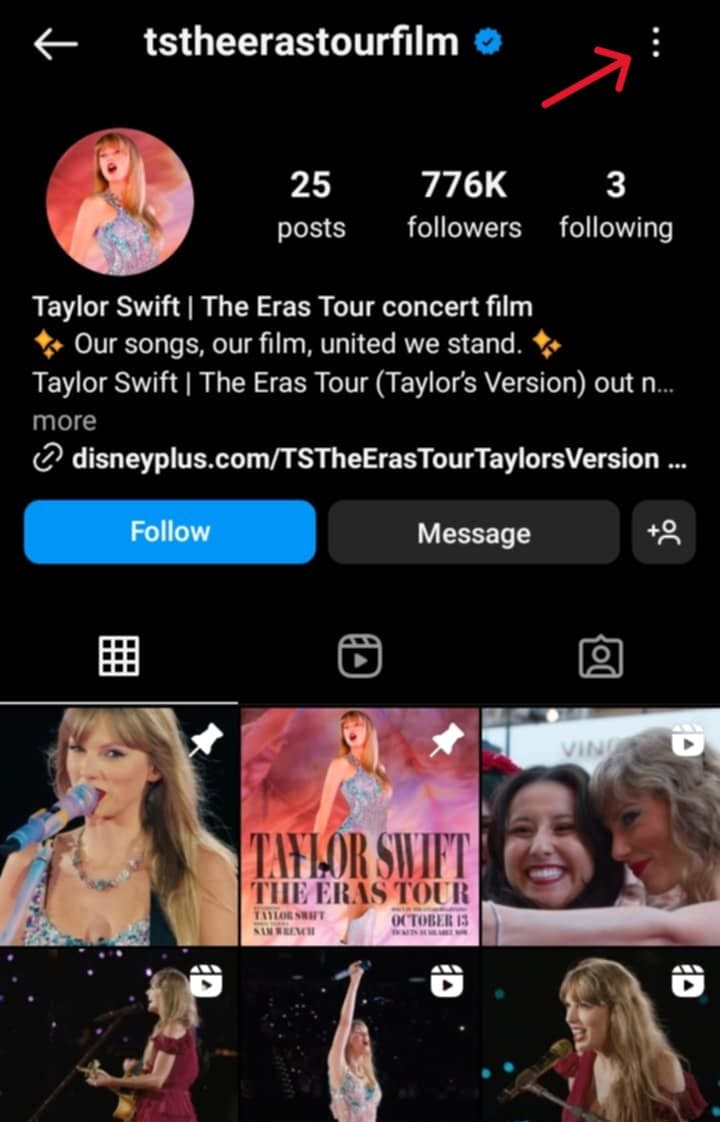Message this account
Screen dimensions: 720x1122
(x=473, y=533)
